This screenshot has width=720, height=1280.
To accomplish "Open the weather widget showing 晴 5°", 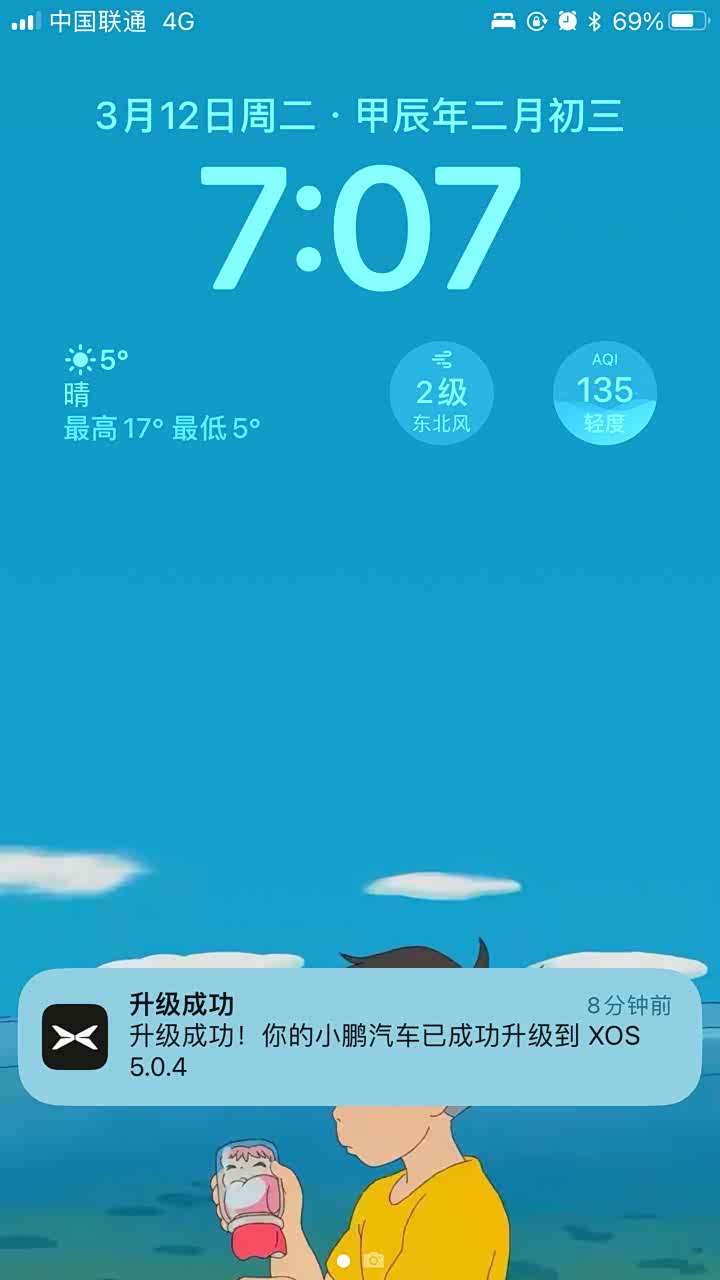I will [162, 394].
